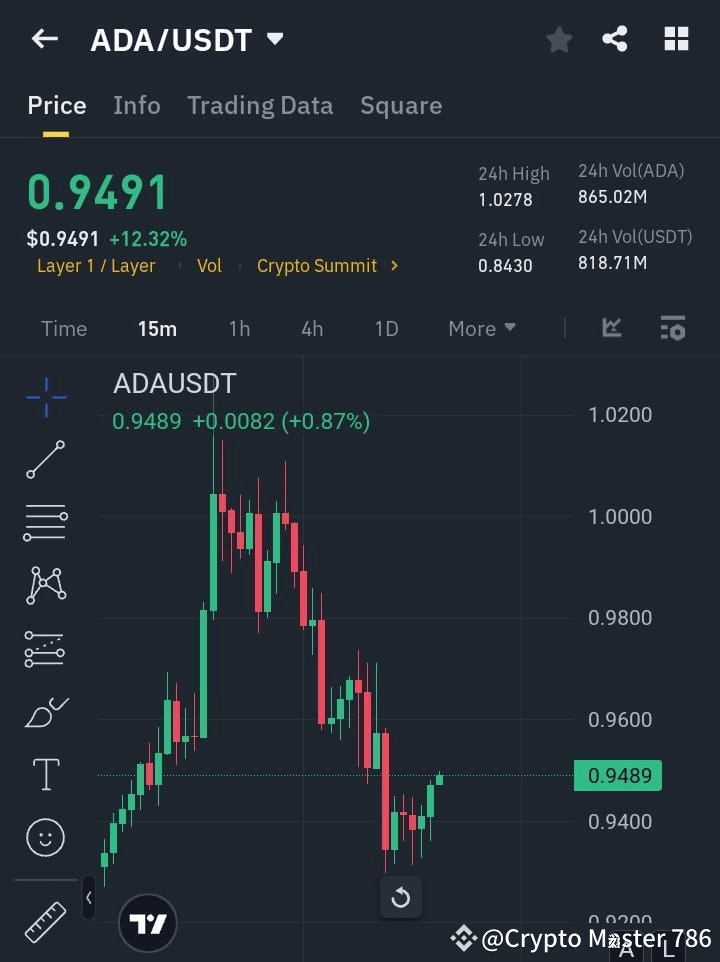Go back with the arrow button
720x962 pixels.
point(44,39)
